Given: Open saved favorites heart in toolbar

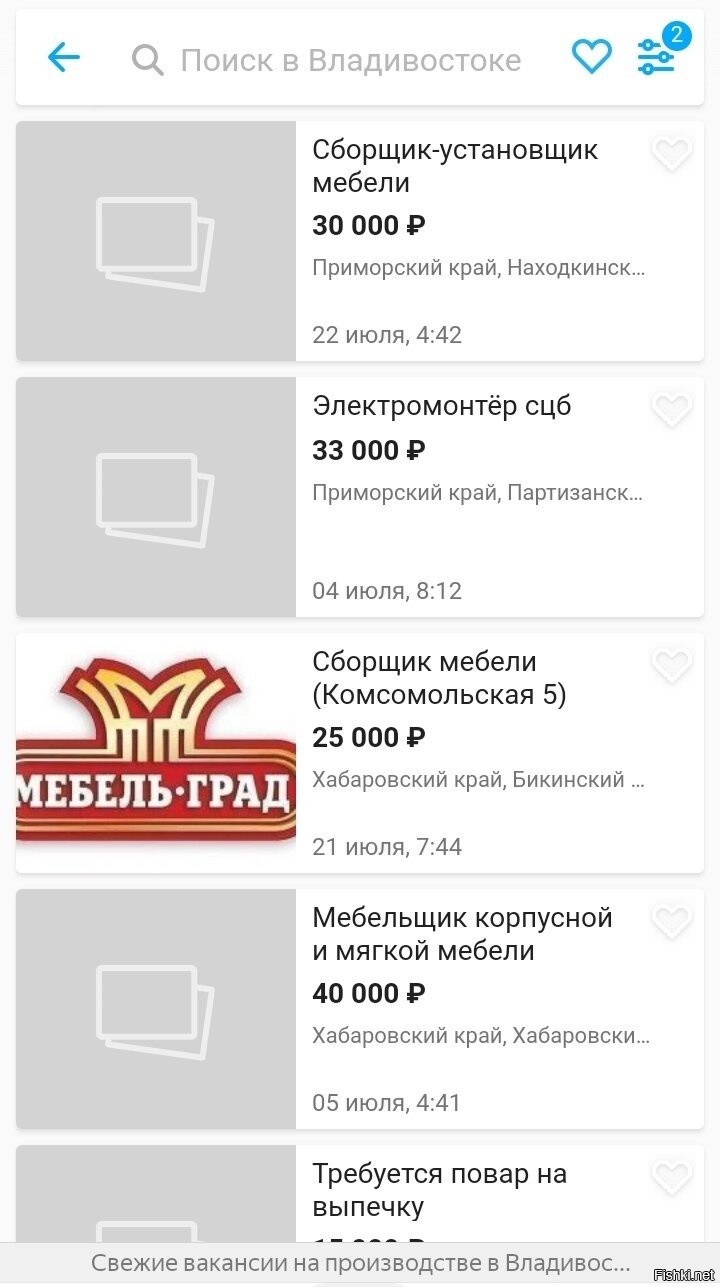Looking at the screenshot, I should click(x=591, y=57).
